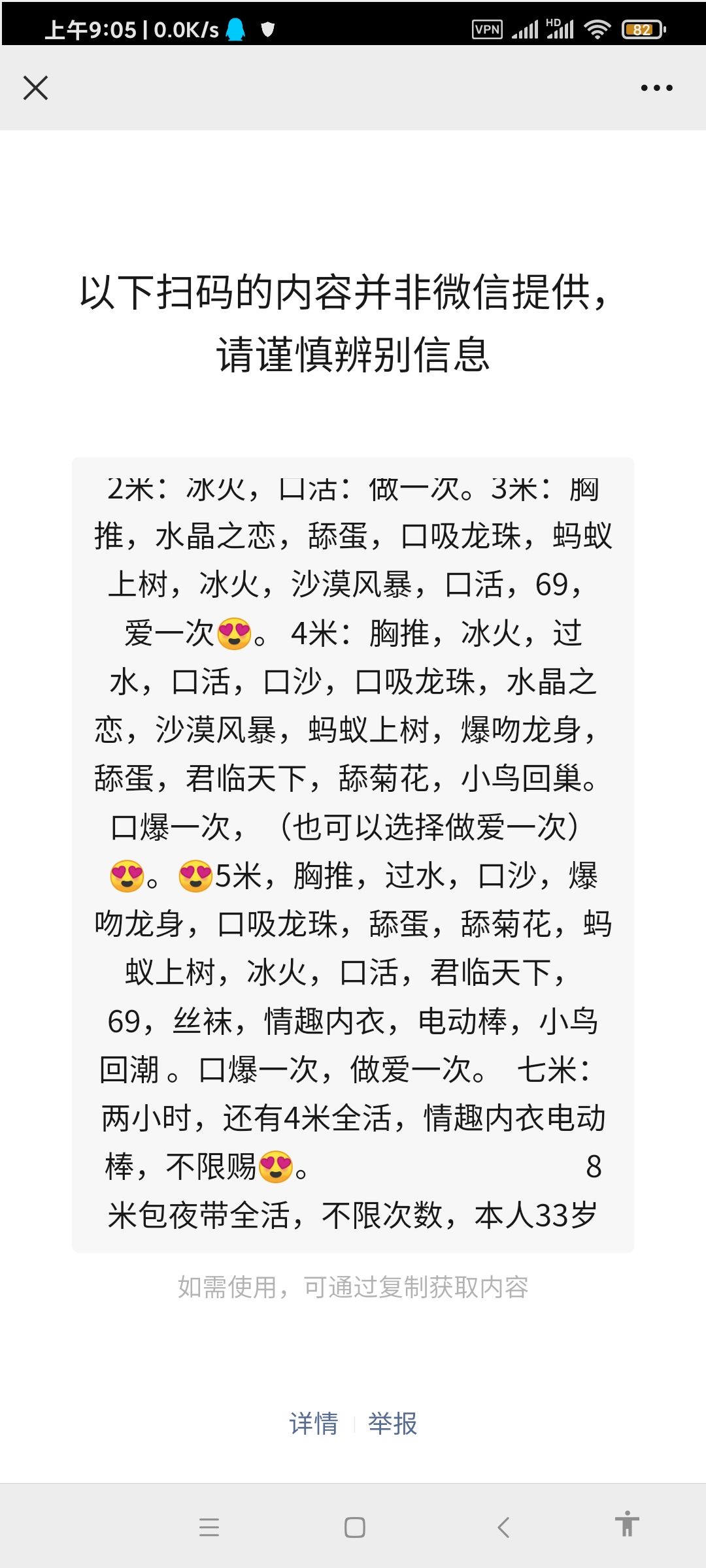
Task: Go back using system back button
Action: 503,1527
